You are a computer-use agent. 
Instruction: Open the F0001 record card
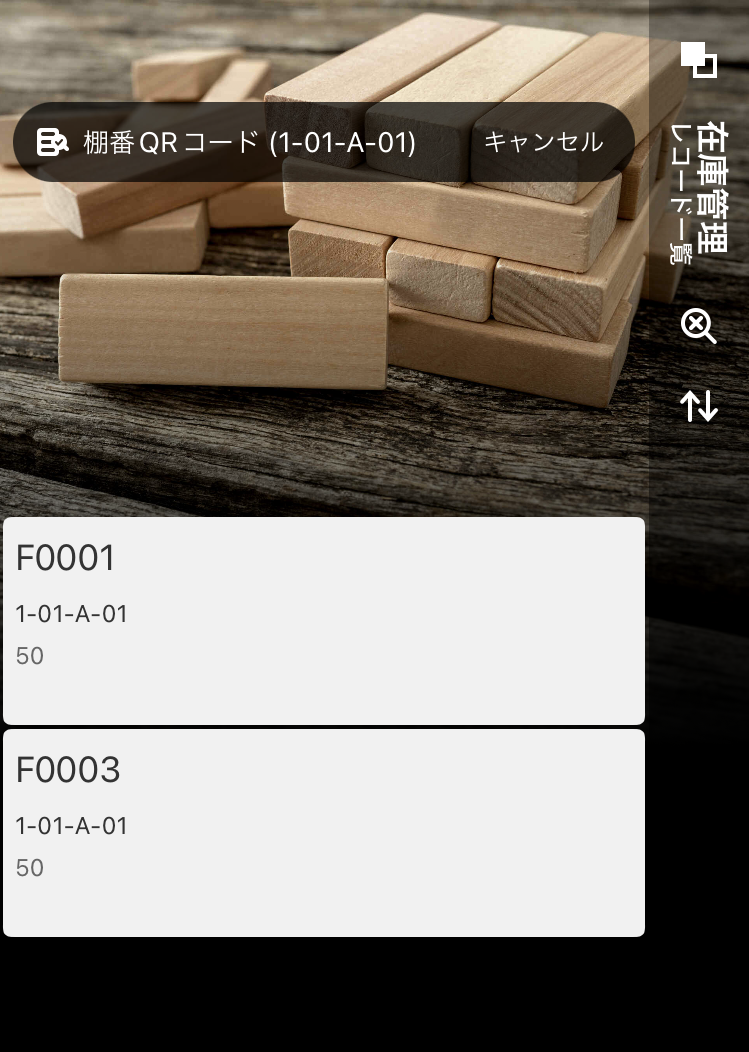point(323,620)
